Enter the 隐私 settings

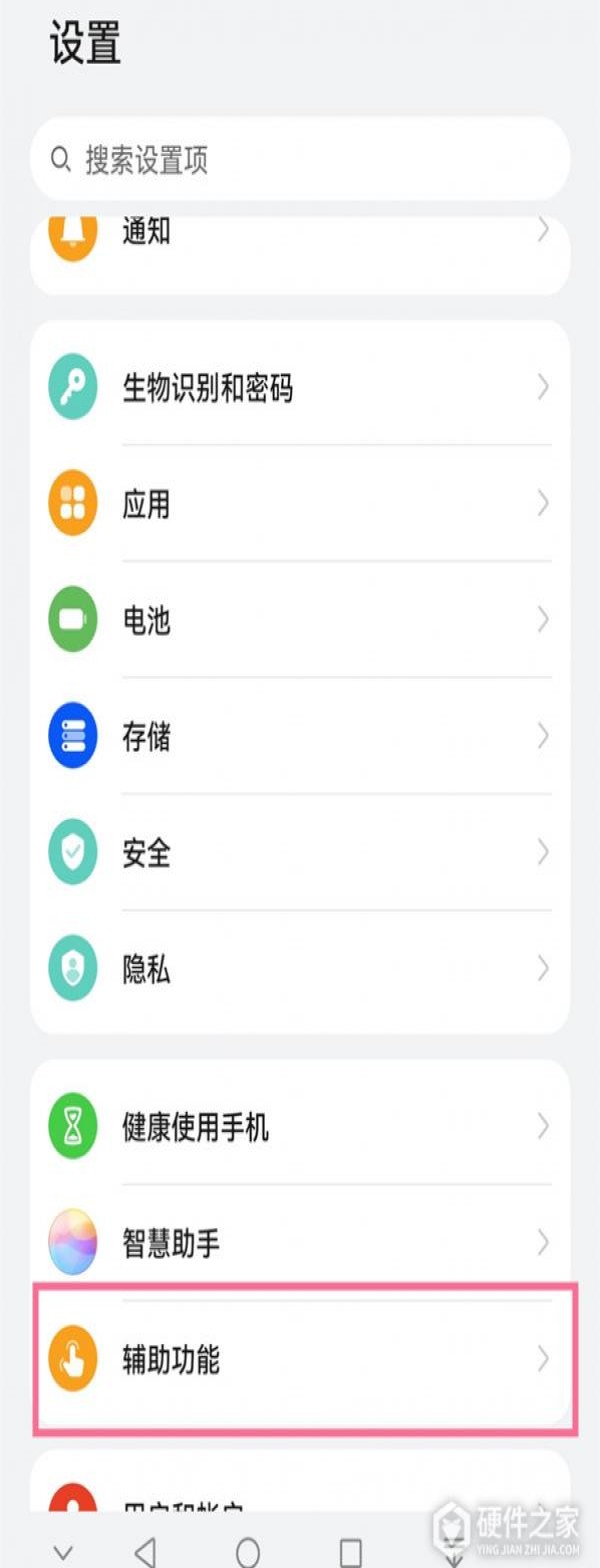pyautogui.click(x=300, y=969)
